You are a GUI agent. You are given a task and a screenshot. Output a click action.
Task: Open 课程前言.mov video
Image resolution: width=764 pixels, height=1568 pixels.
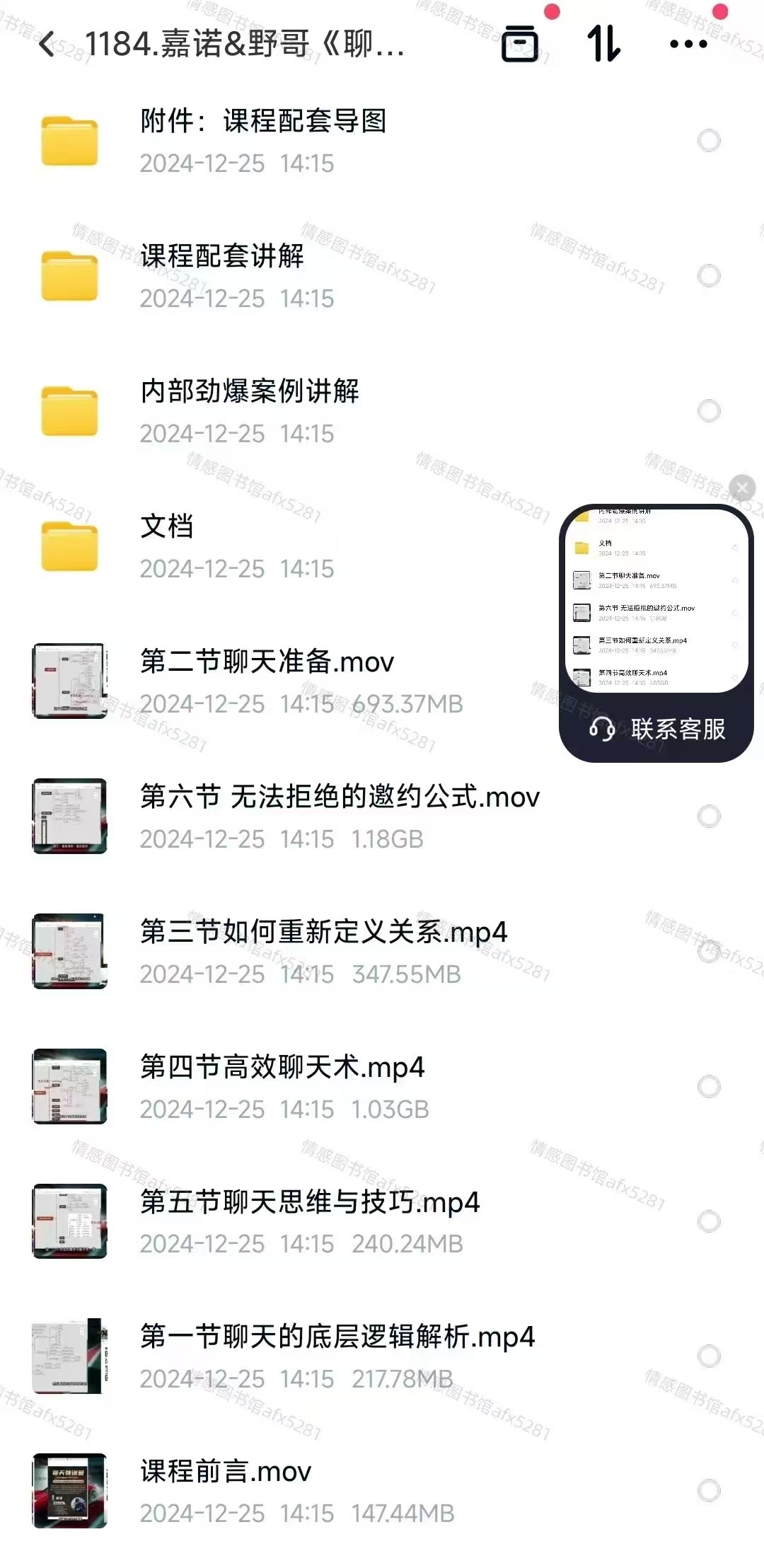[226, 1491]
